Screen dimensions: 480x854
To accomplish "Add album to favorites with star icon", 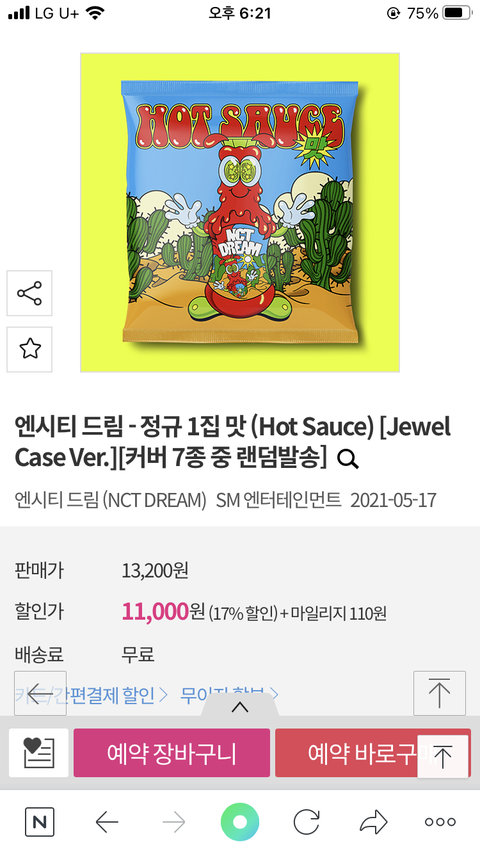I will (x=29, y=349).
